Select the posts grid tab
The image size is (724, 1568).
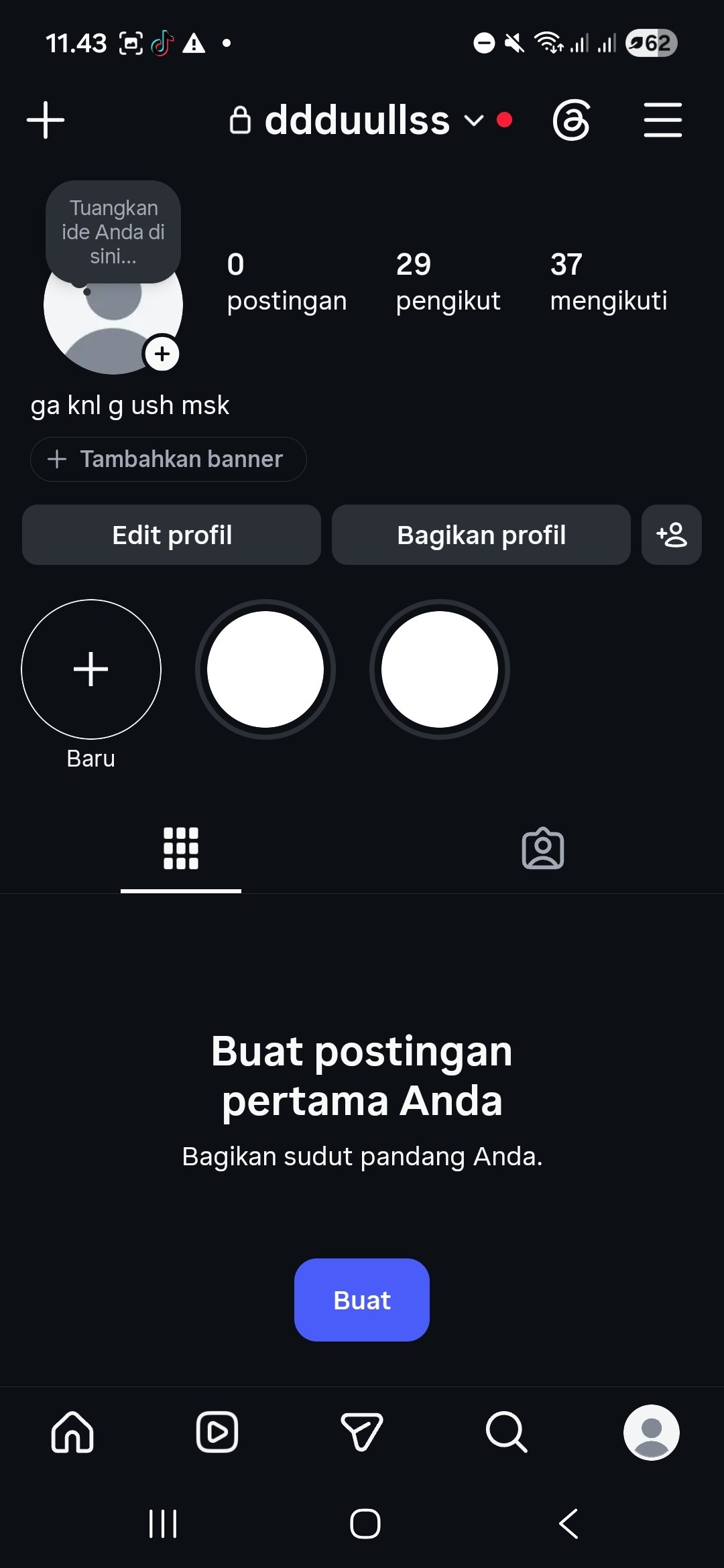181,848
